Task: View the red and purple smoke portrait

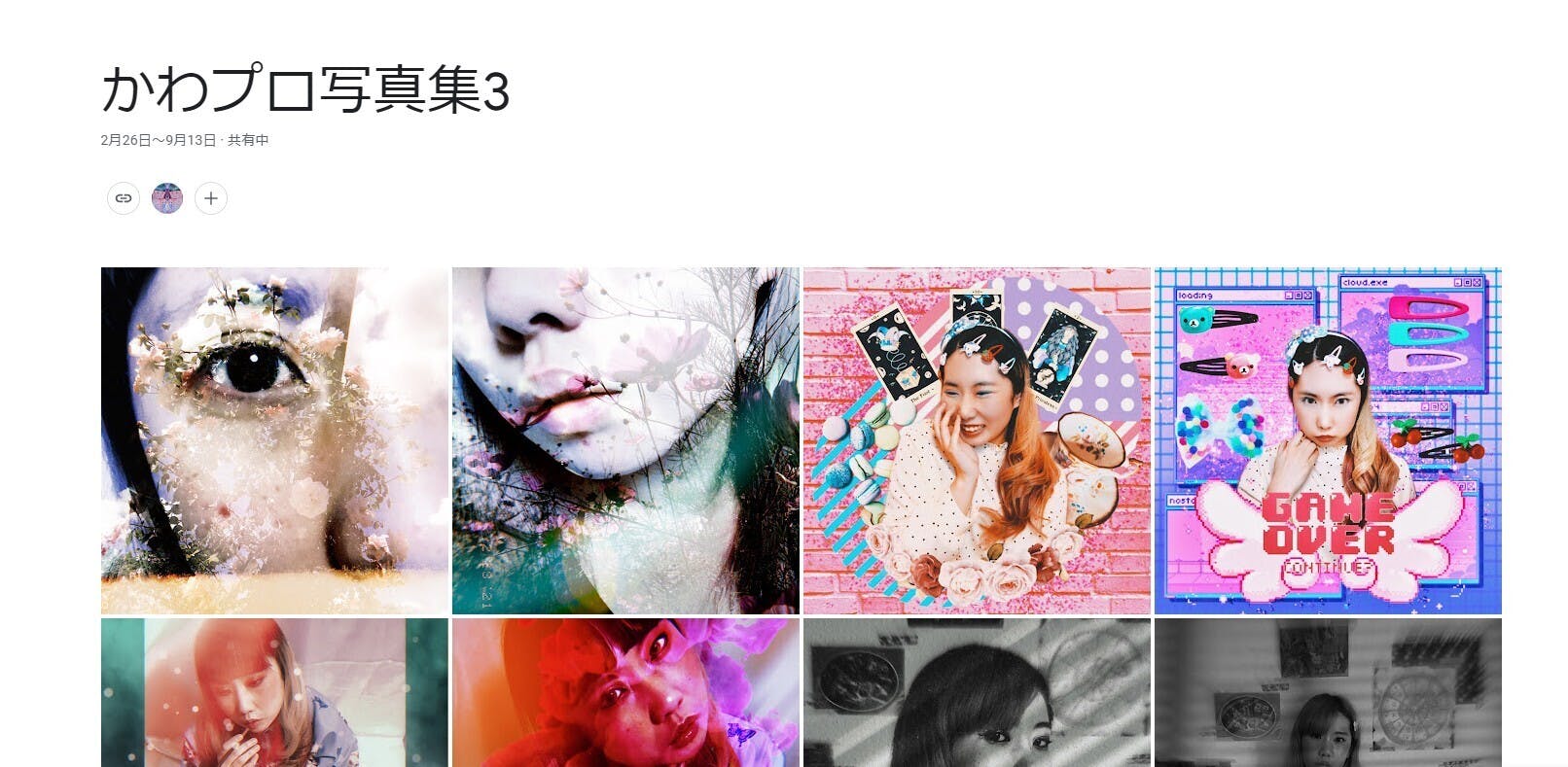Action: [625, 692]
